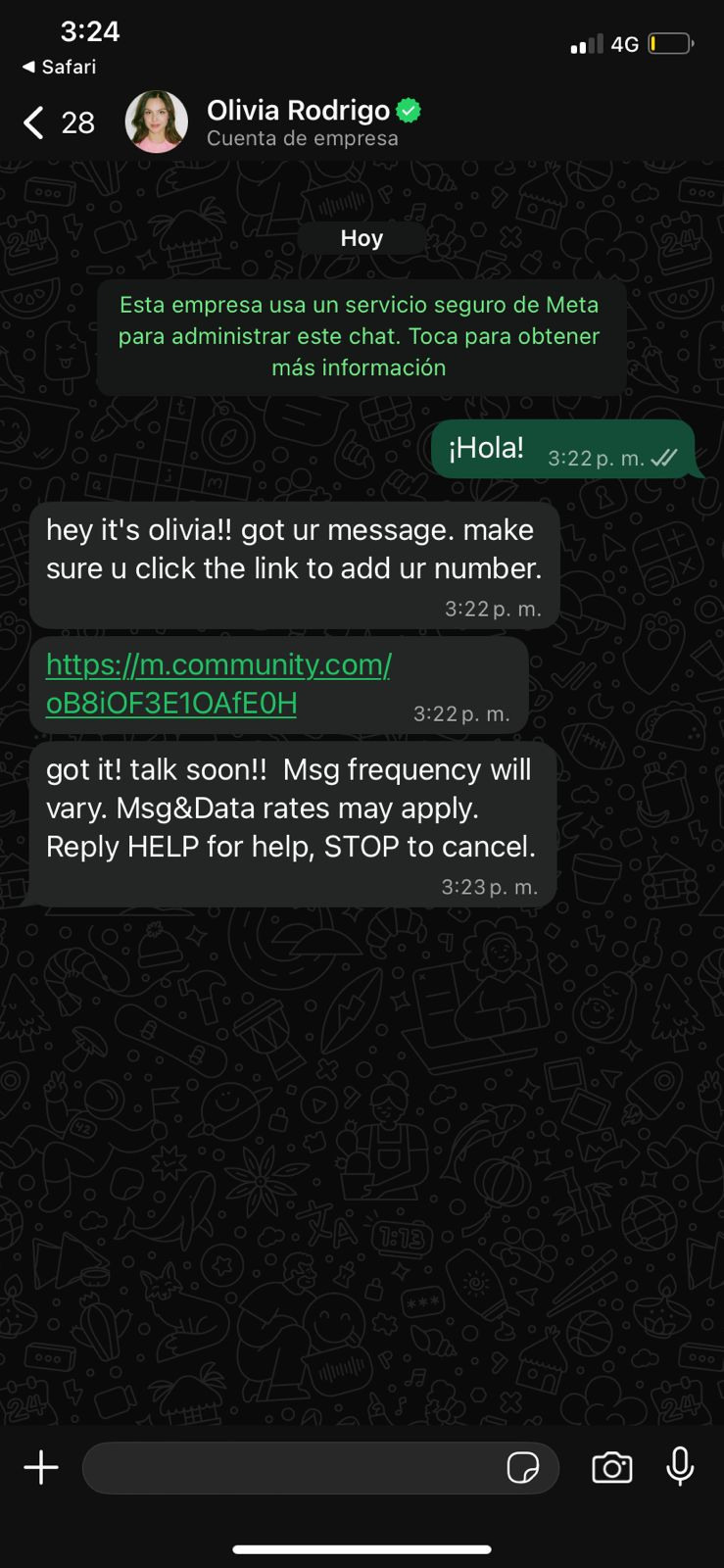Tap the microphone to record voice
The height and width of the screenshot is (1568, 724).
point(680,1466)
